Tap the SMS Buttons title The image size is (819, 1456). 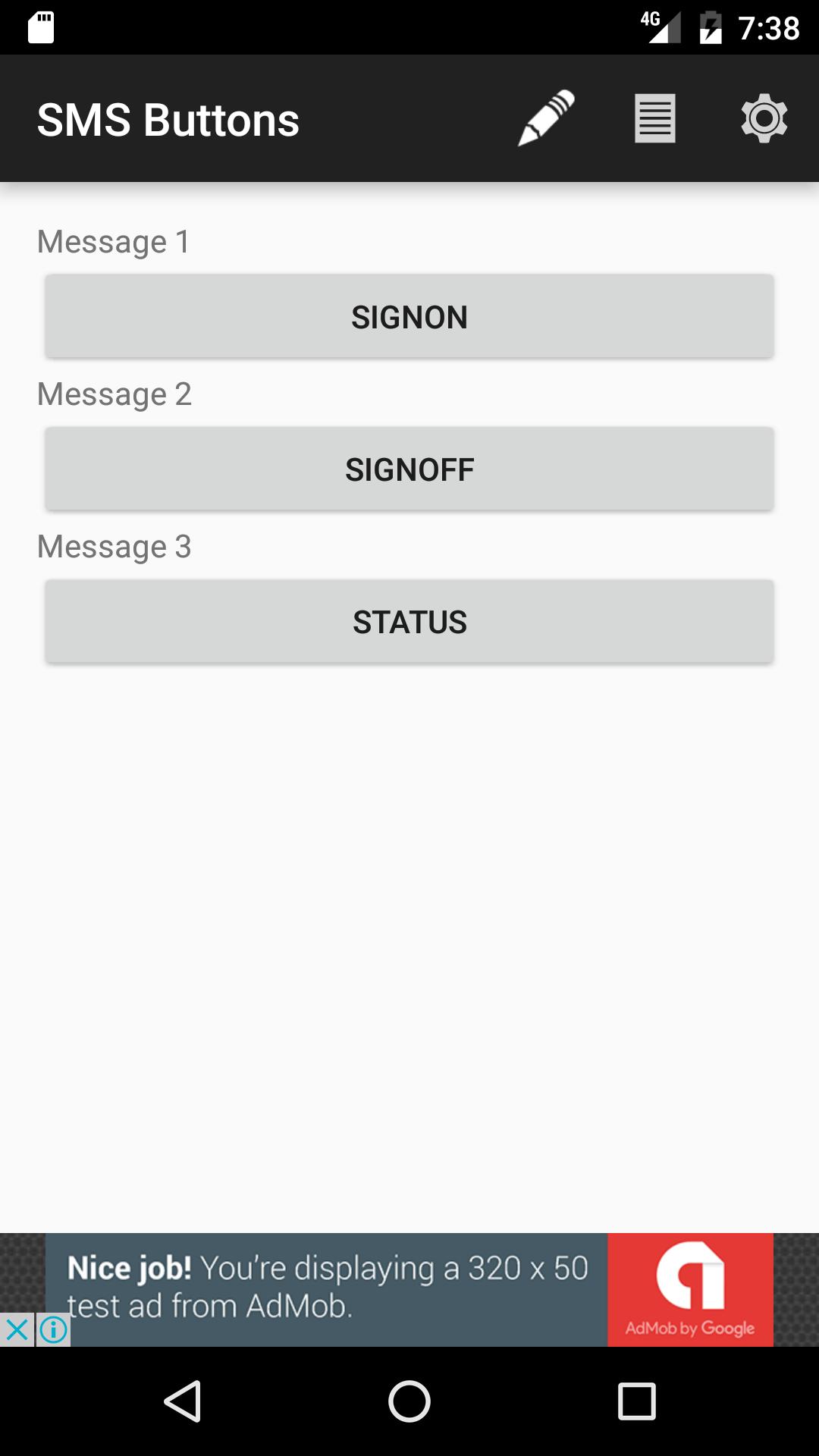click(168, 118)
